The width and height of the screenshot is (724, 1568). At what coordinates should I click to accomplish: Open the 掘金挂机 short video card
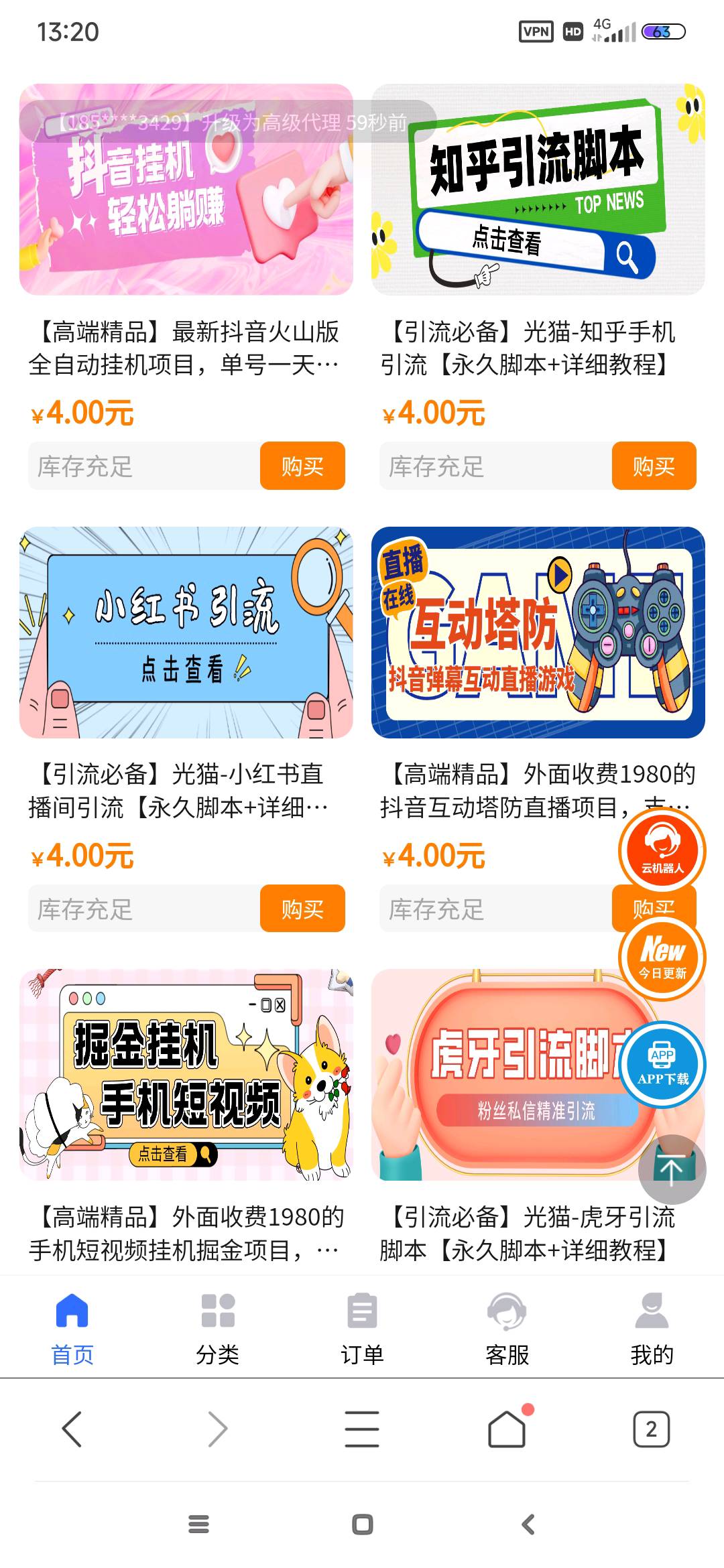click(x=186, y=1074)
